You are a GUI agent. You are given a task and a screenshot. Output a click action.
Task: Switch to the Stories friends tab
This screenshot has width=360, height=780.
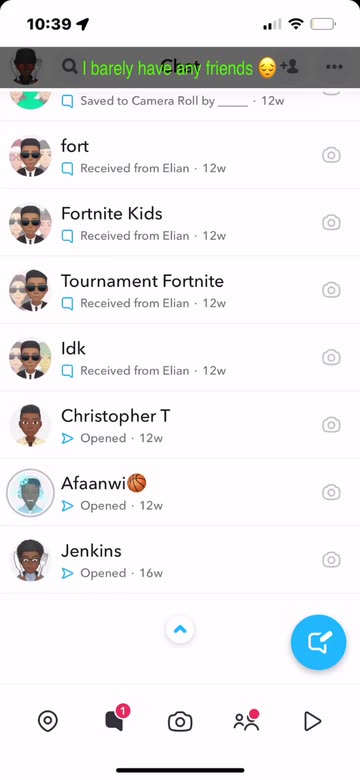pos(247,720)
